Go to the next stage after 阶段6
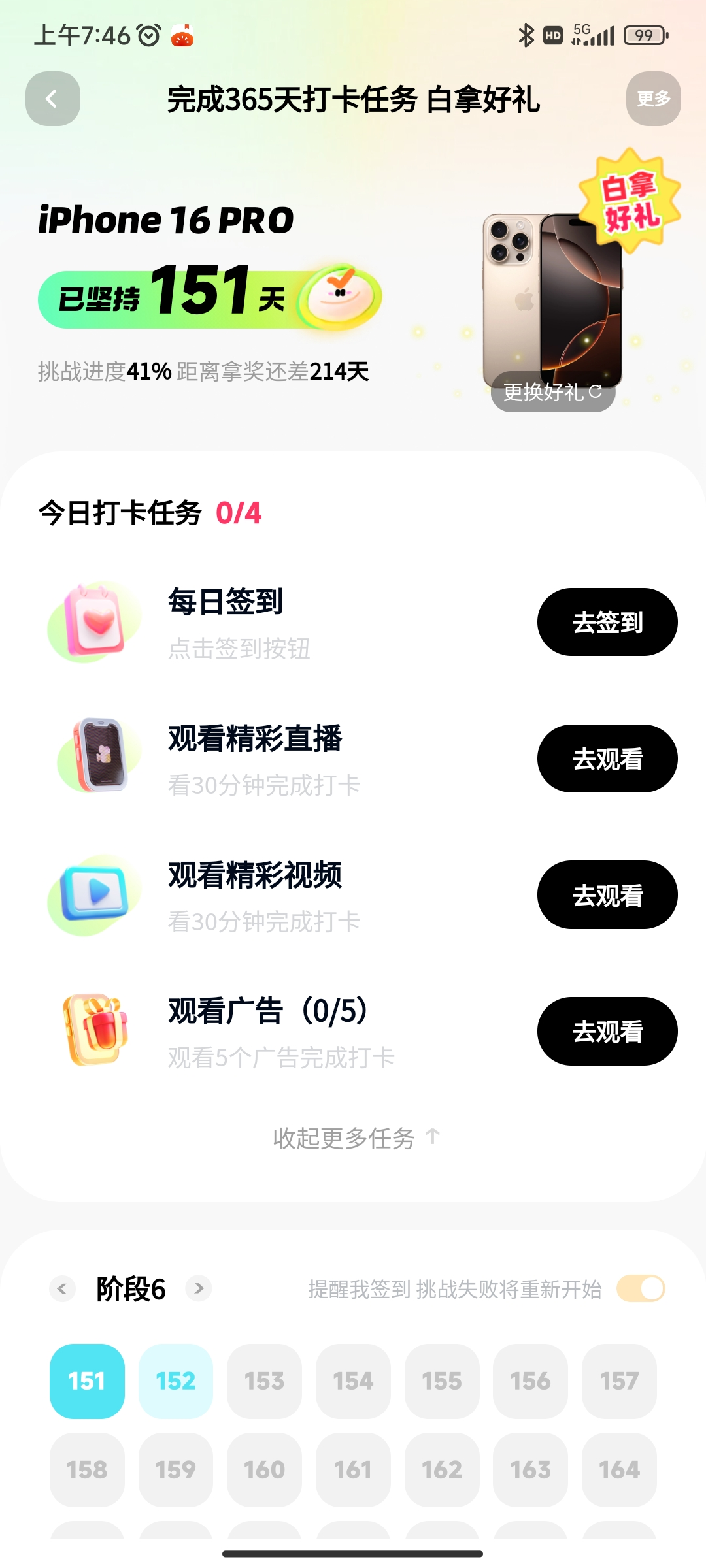 tap(199, 1288)
